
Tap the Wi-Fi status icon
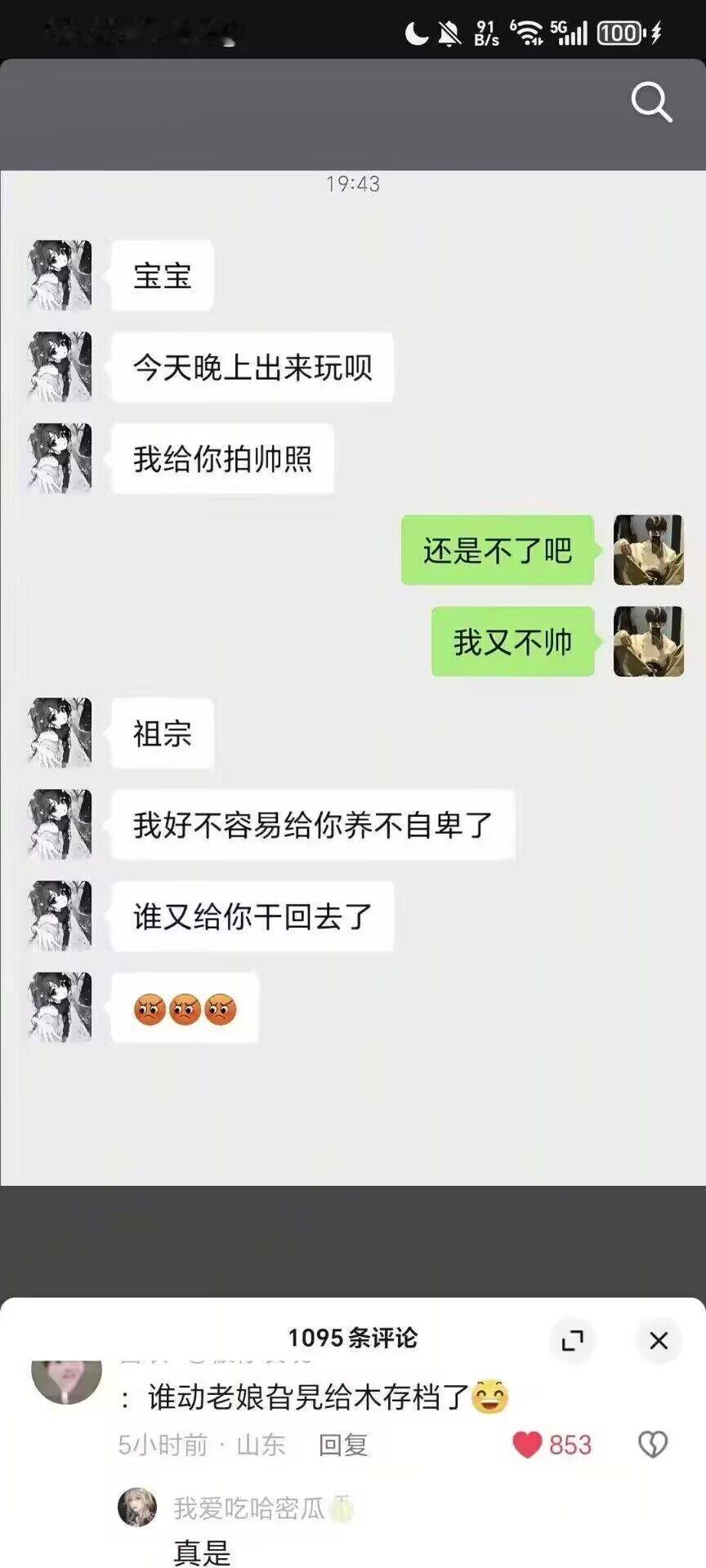528,31
